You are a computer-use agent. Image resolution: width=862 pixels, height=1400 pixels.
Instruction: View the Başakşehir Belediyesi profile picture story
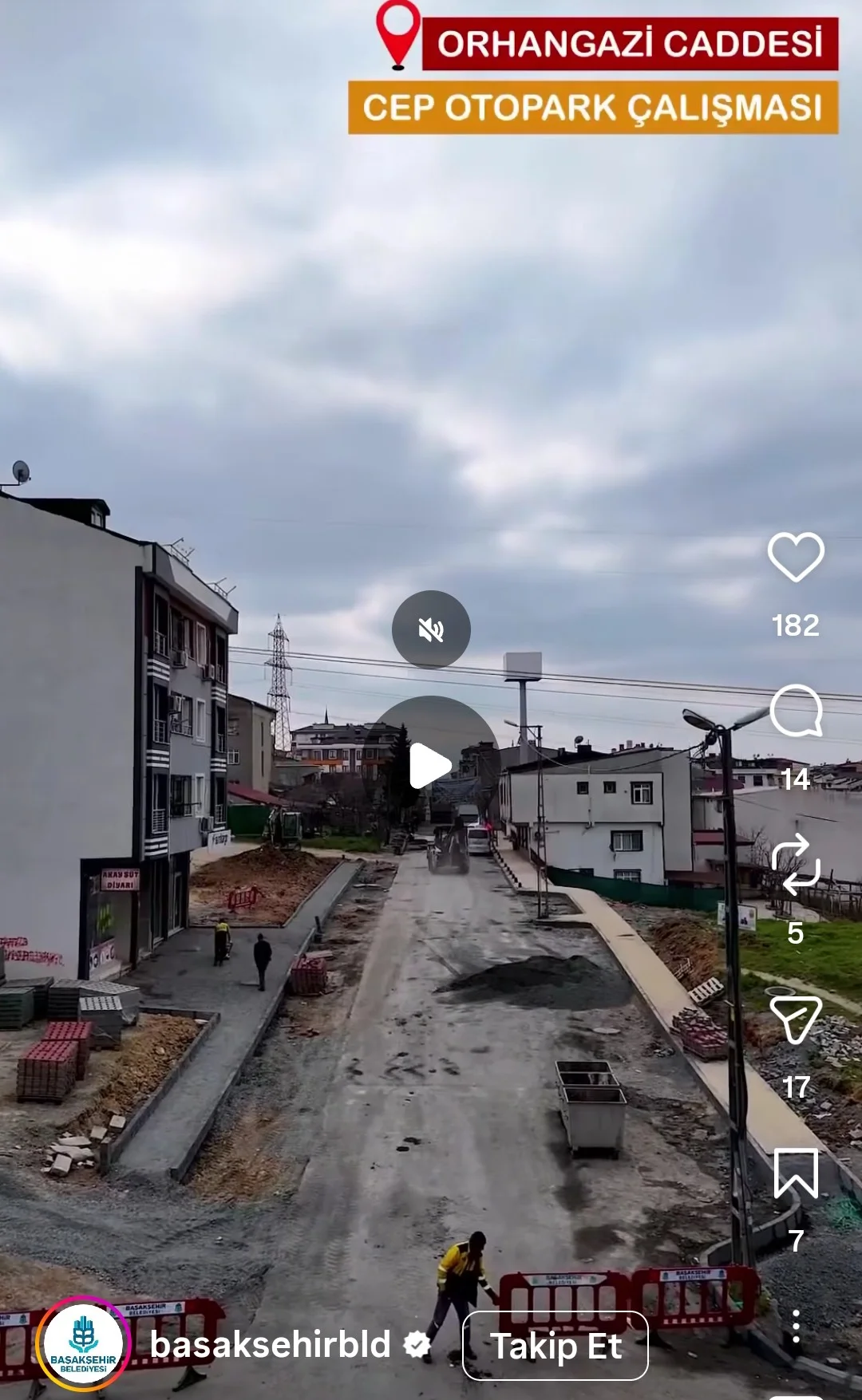(x=83, y=1344)
